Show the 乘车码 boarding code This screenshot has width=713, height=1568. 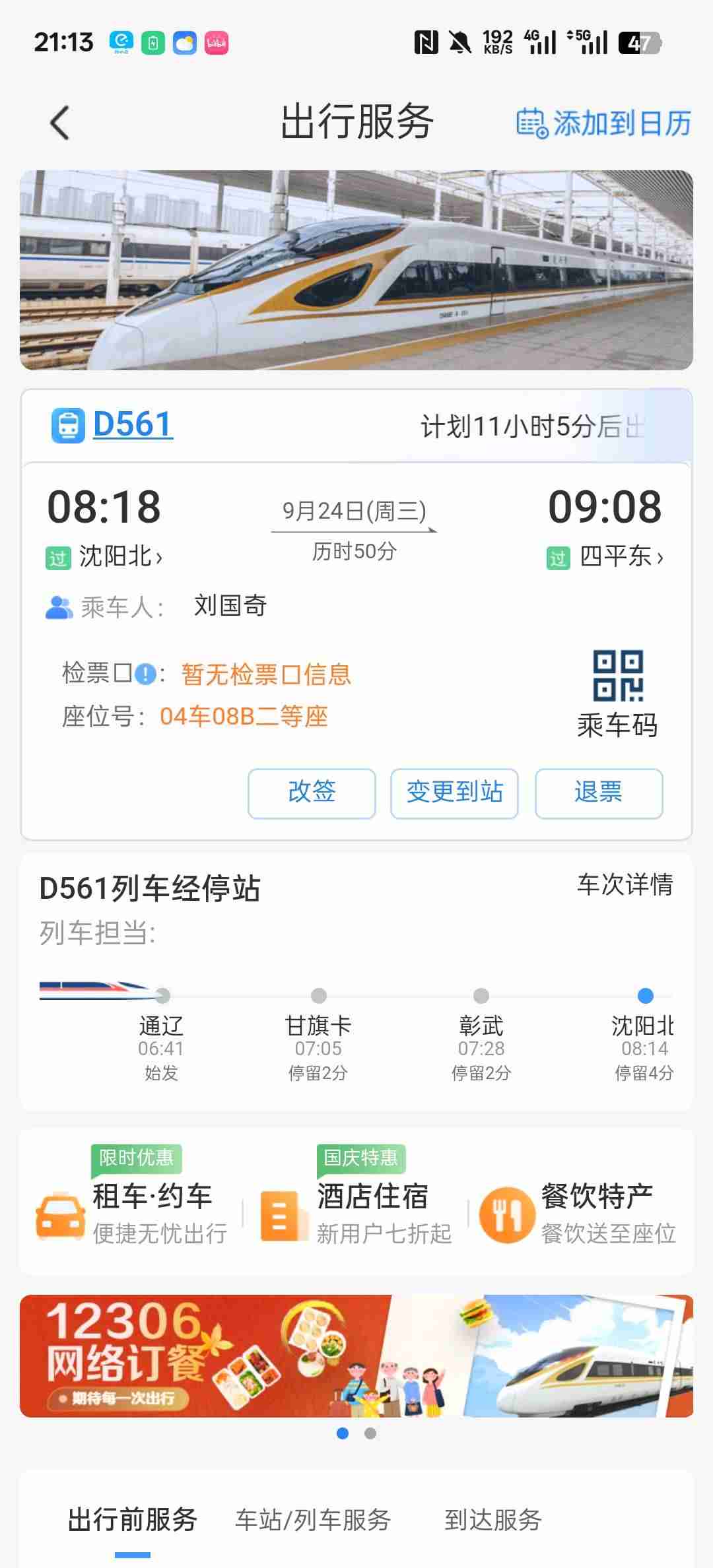[617, 694]
